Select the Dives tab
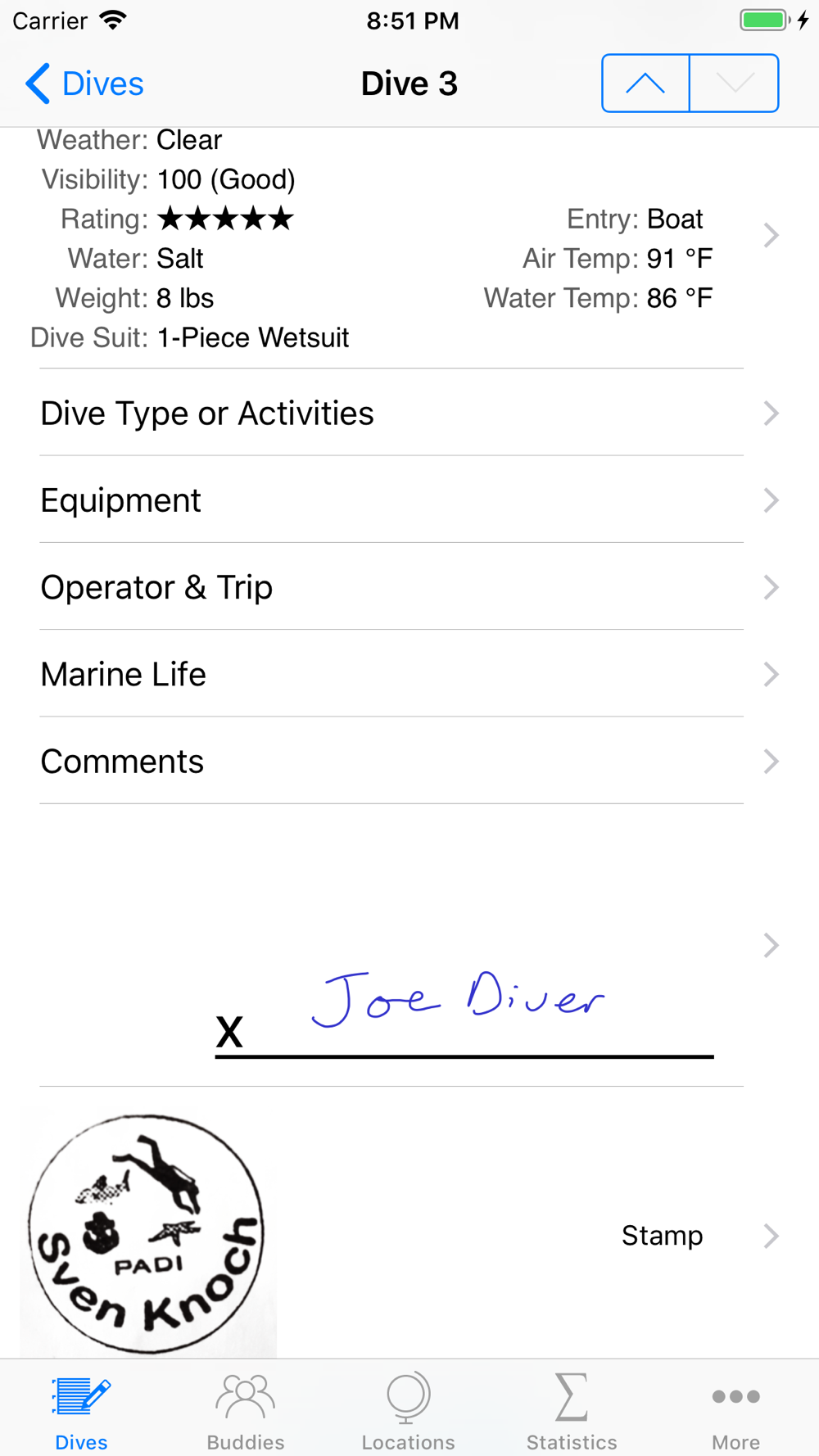The width and height of the screenshot is (819, 1456). 81,1410
